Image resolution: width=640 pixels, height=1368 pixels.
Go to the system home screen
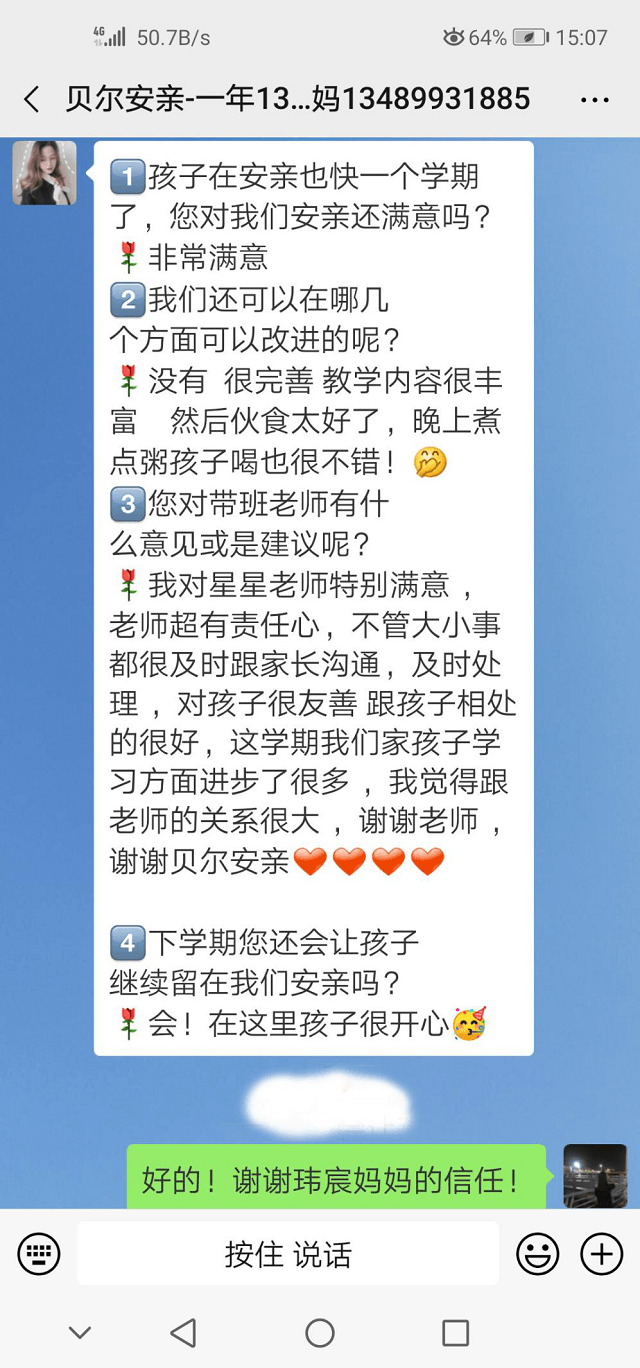[x=320, y=1332]
